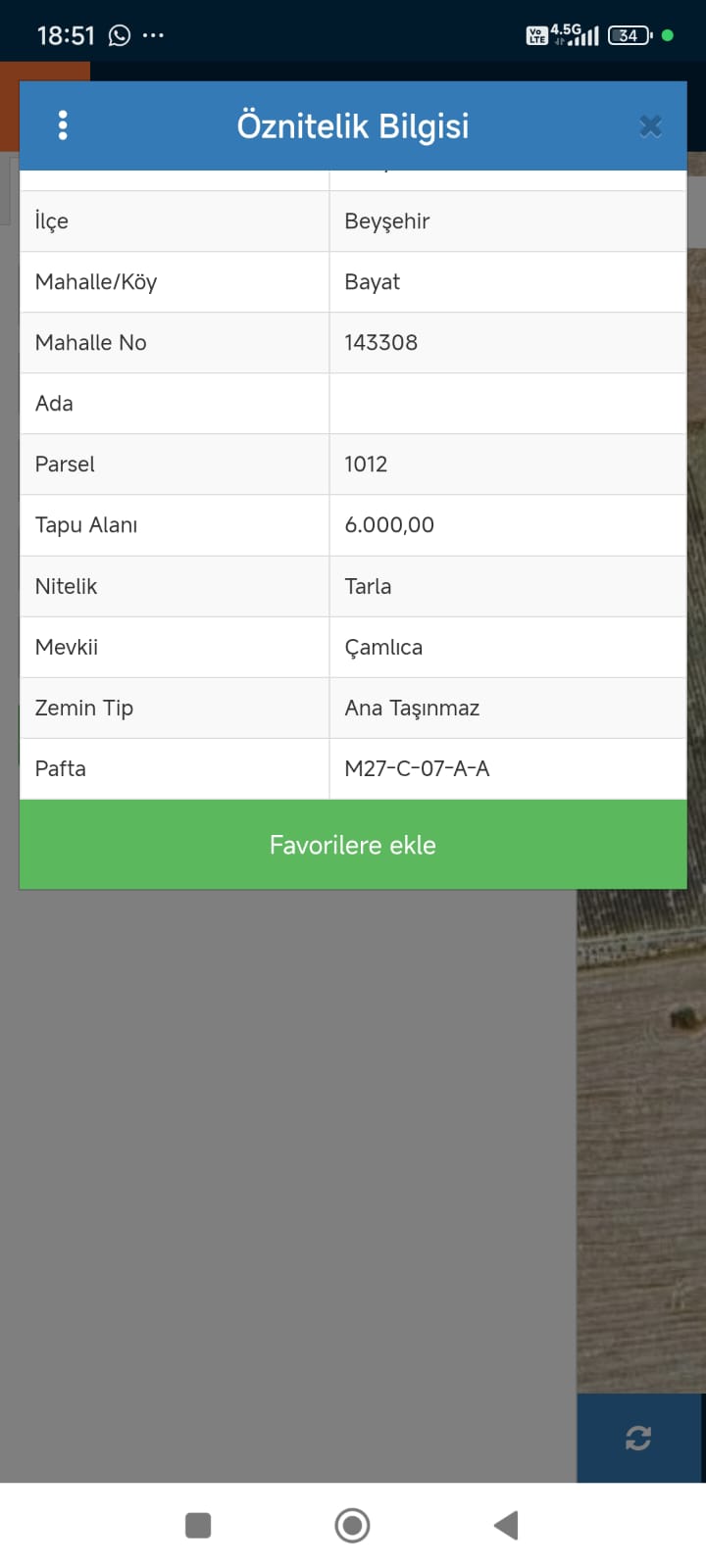Tap the refresh icon on the map
The height and width of the screenshot is (1568, 706).
point(638,1438)
